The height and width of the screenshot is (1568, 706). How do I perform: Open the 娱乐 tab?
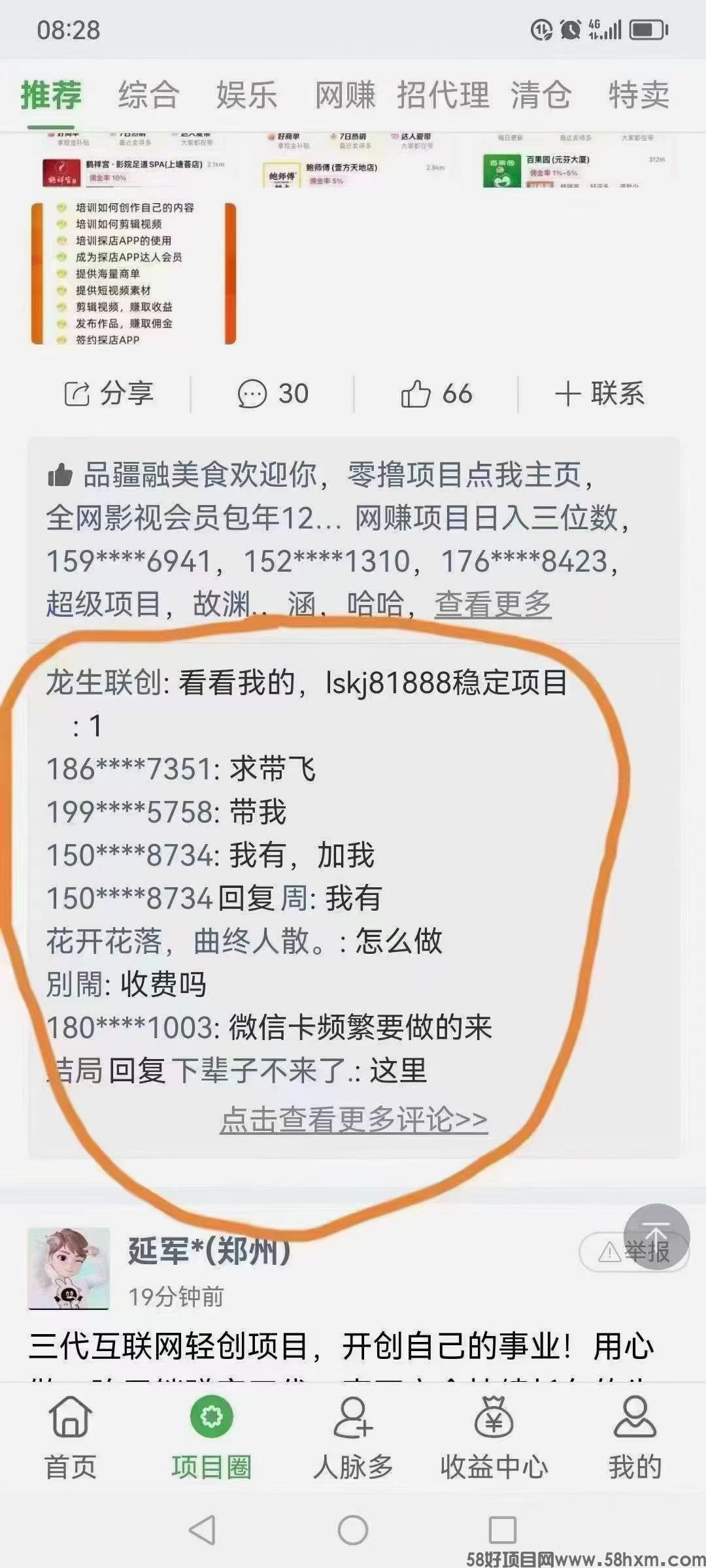coord(246,95)
